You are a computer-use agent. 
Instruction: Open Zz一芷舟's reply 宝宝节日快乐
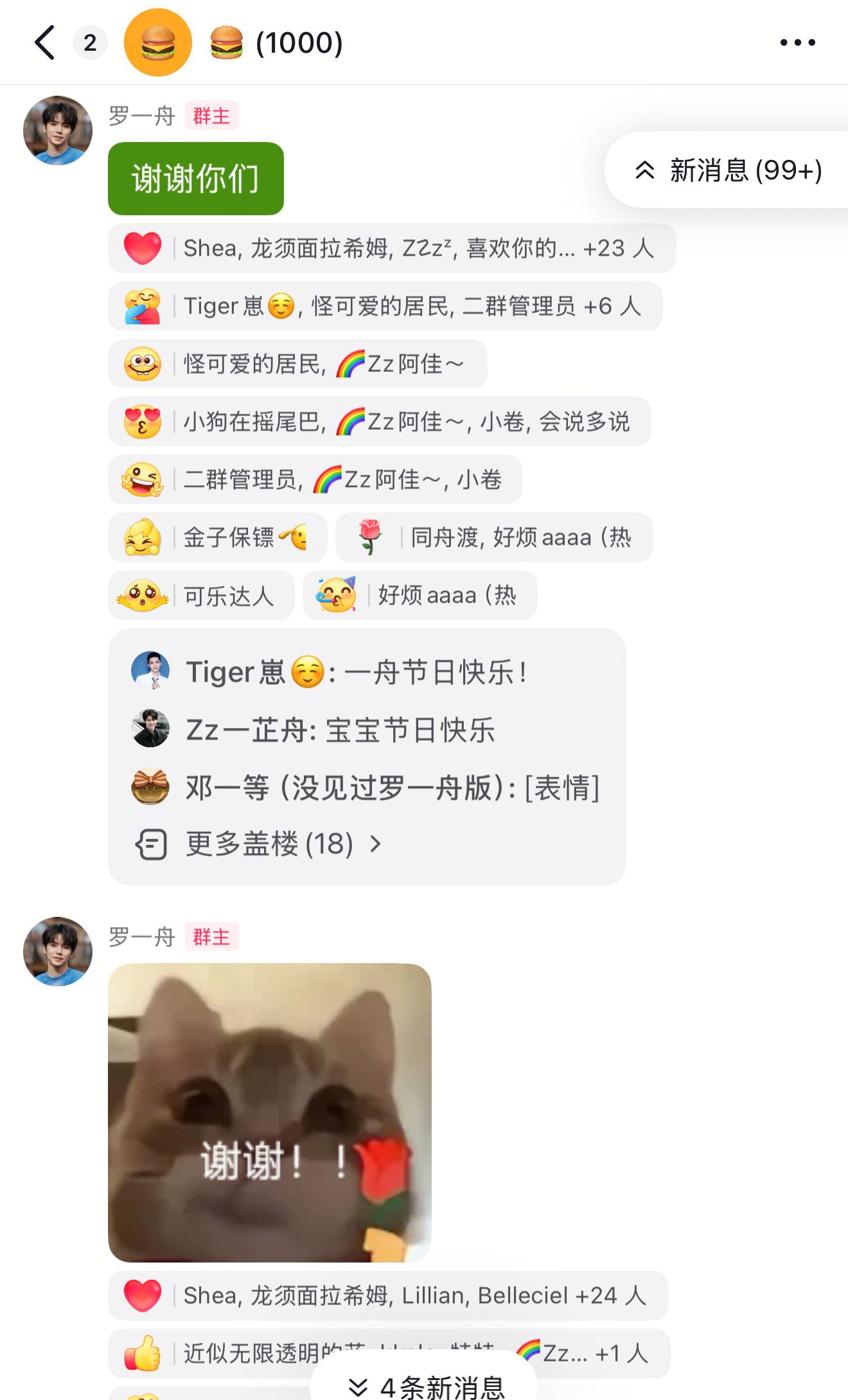tap(314, 730)
